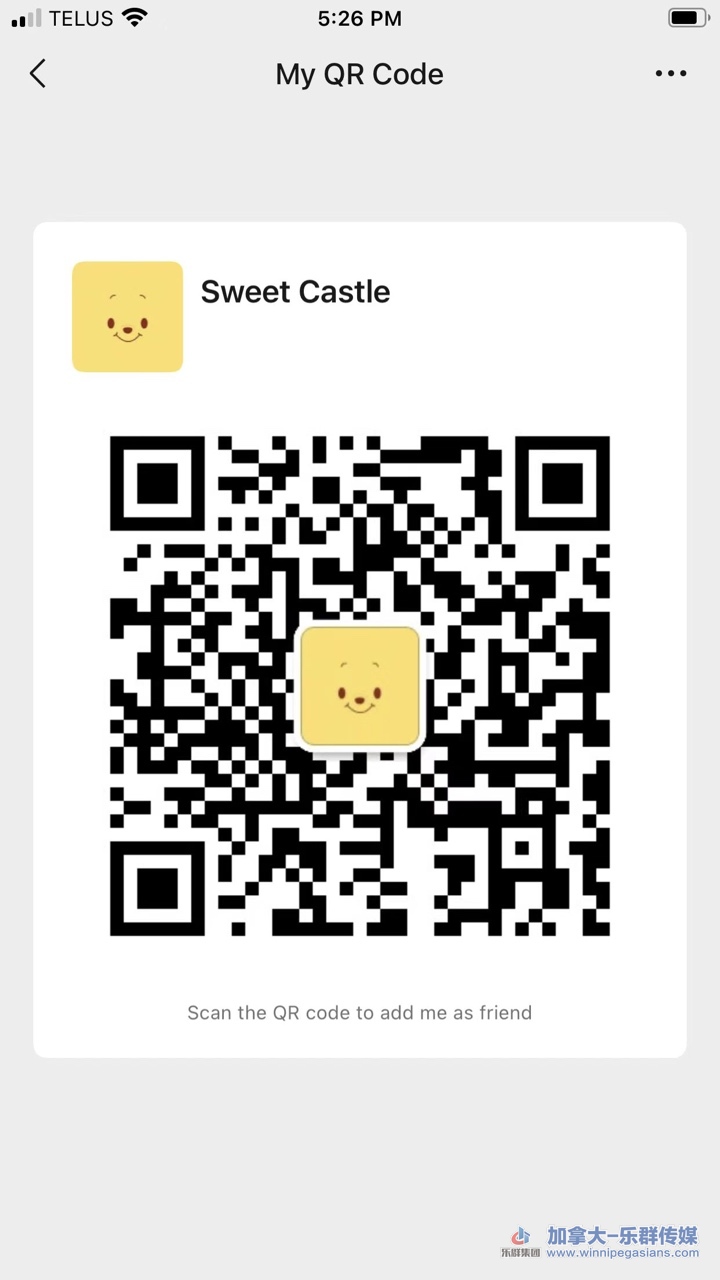
Task: Go back from My QR Code
Action: [x=38, y=73]
